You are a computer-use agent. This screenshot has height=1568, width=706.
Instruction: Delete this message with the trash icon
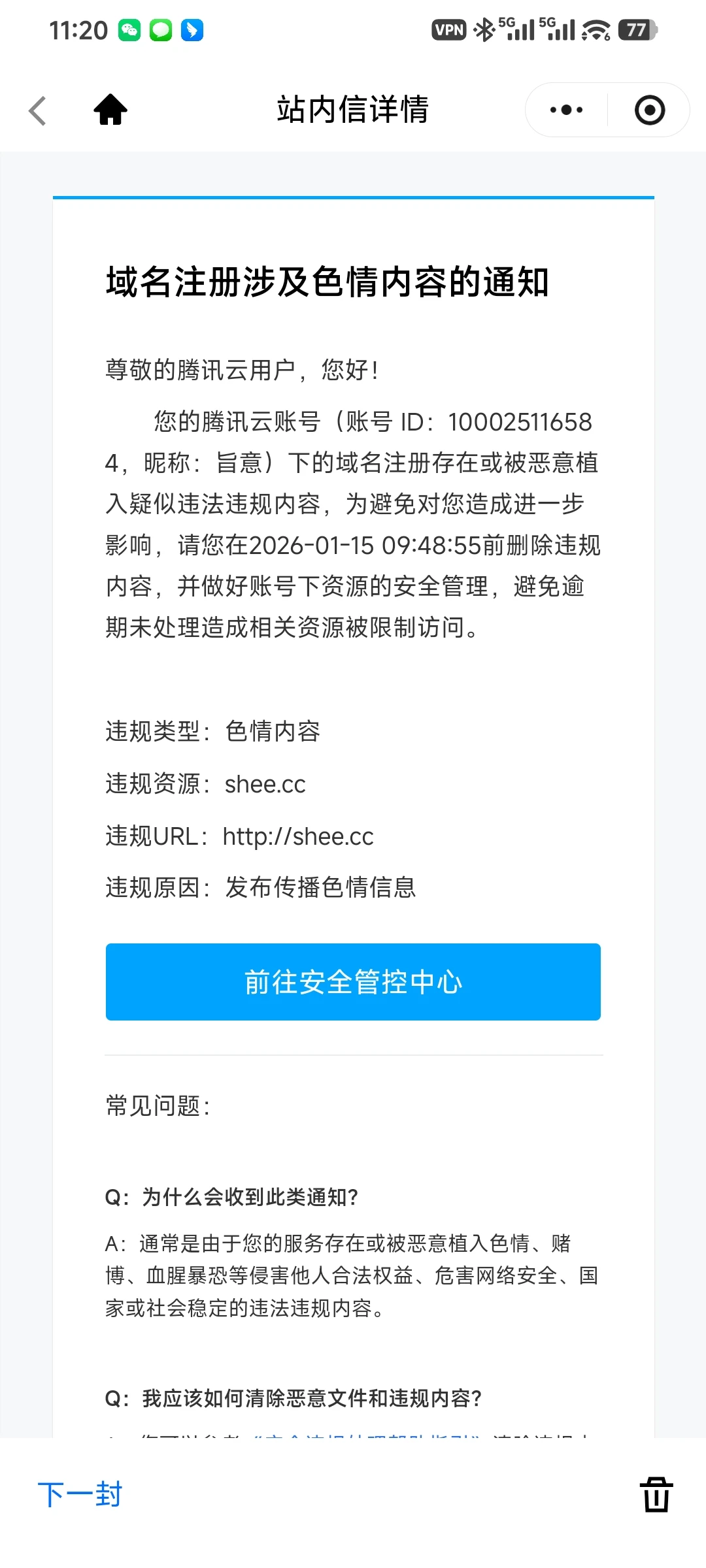pos(656,1494)
